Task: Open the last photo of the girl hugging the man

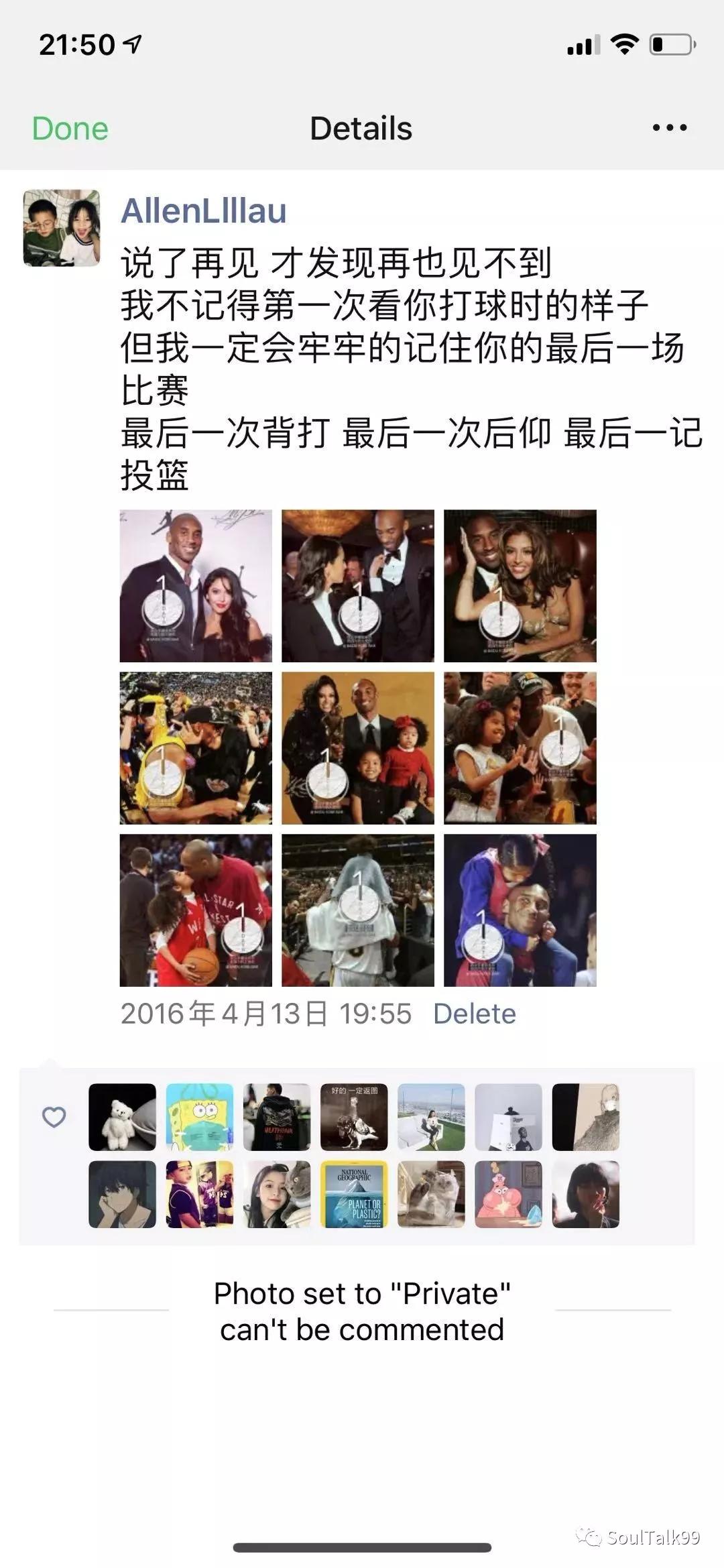Action: click(x=520, y=910)
